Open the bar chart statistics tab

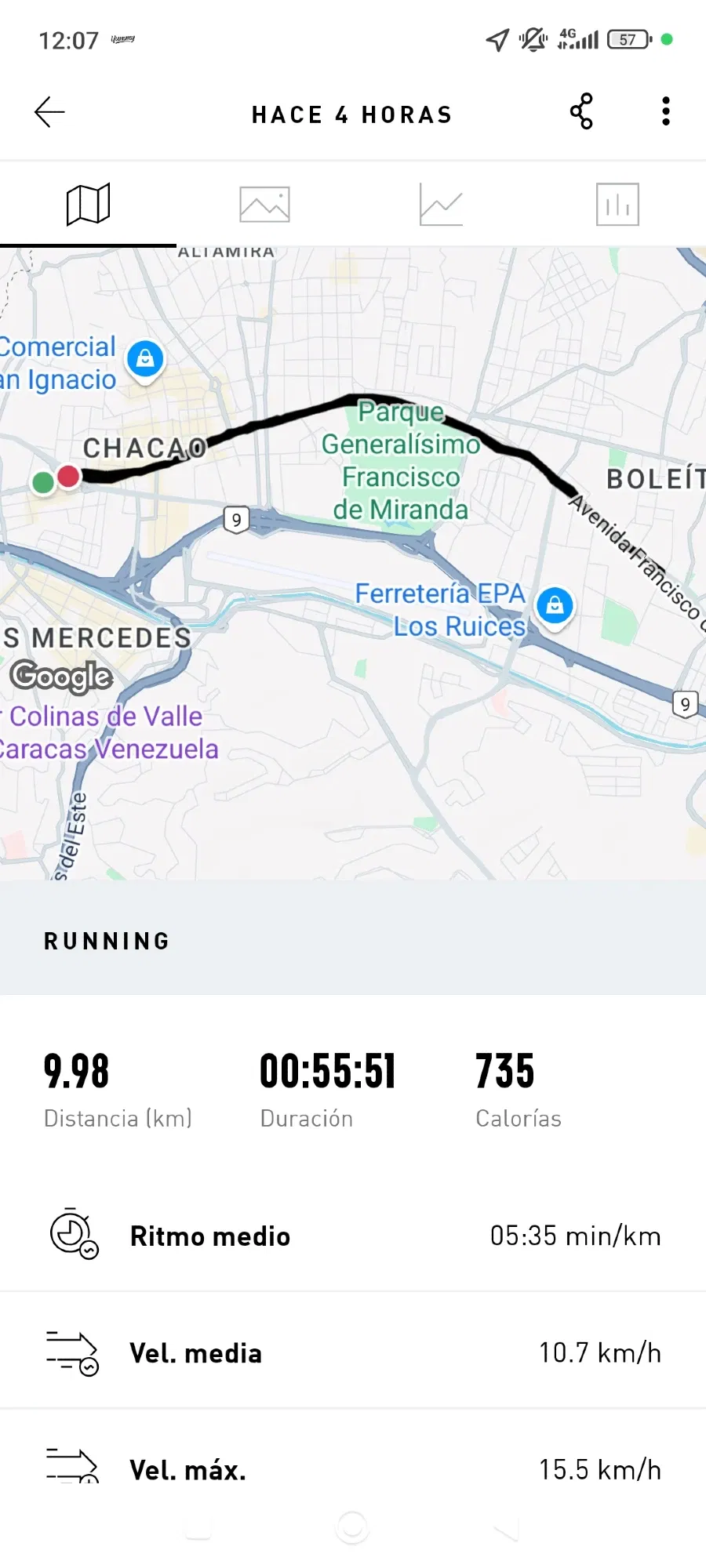click(617, 205)
